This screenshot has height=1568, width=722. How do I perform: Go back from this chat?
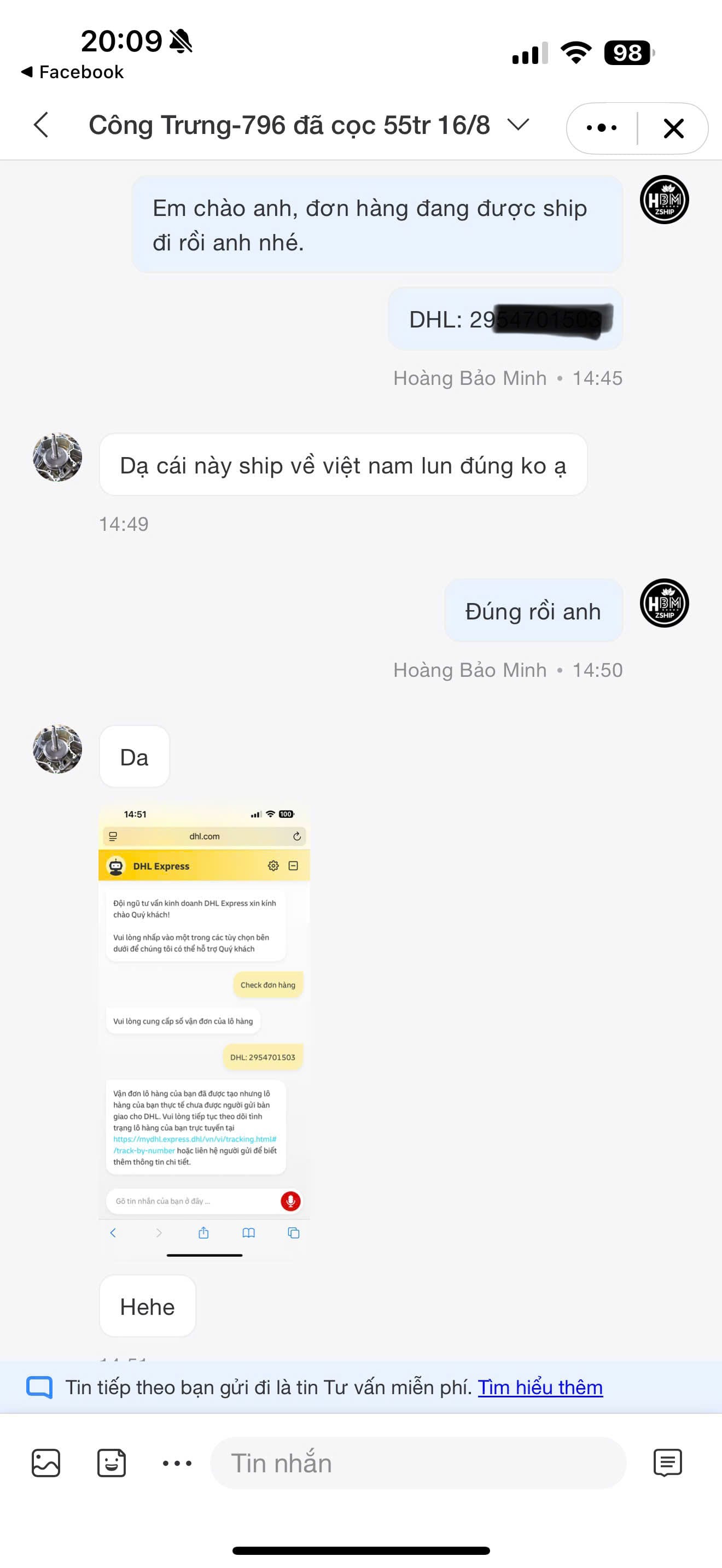42,125
